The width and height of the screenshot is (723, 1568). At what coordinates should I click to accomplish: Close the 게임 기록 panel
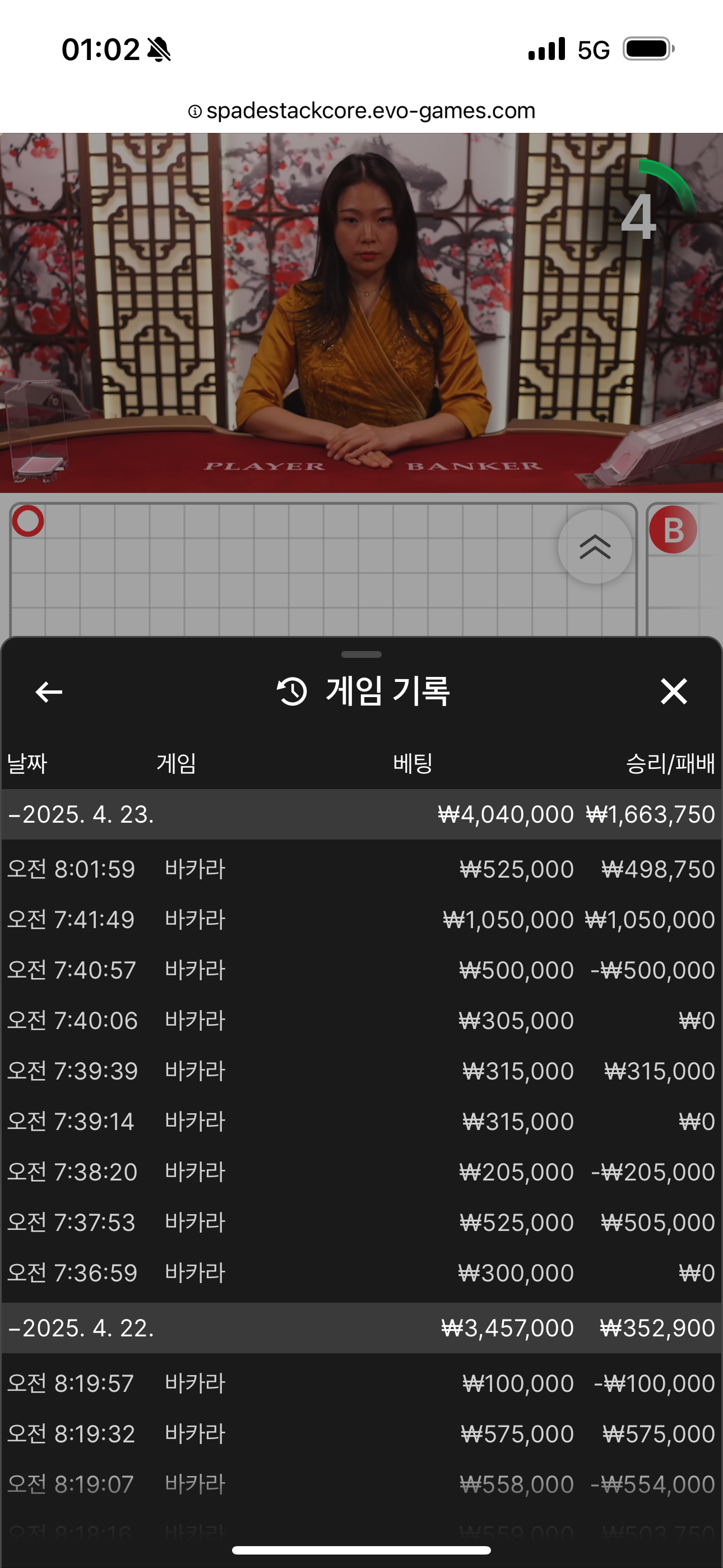pyautogui.click(x=674, y=691)
